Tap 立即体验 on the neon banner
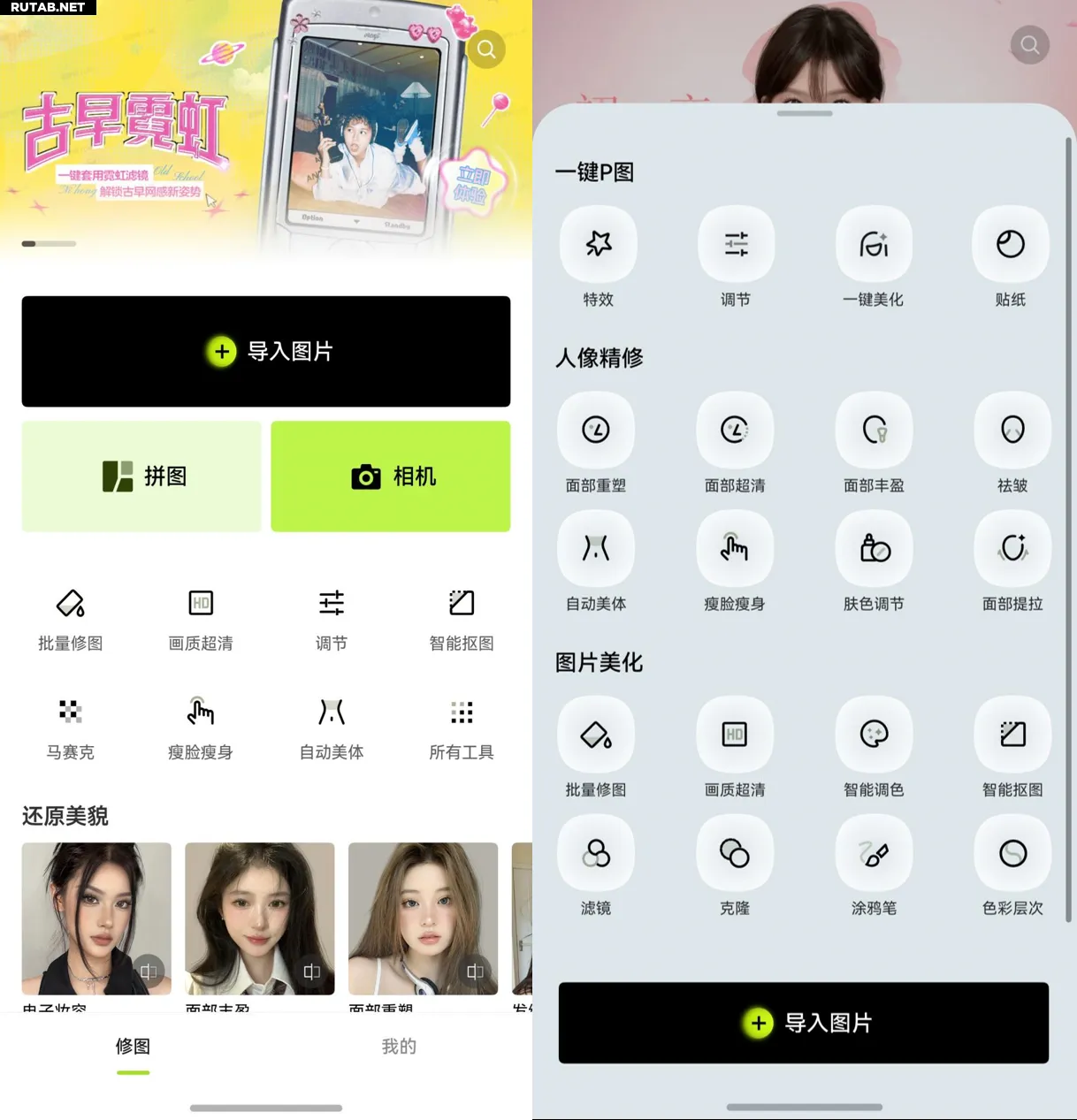The width and height of the screenshot is (1077, 1120). (471, 185)
